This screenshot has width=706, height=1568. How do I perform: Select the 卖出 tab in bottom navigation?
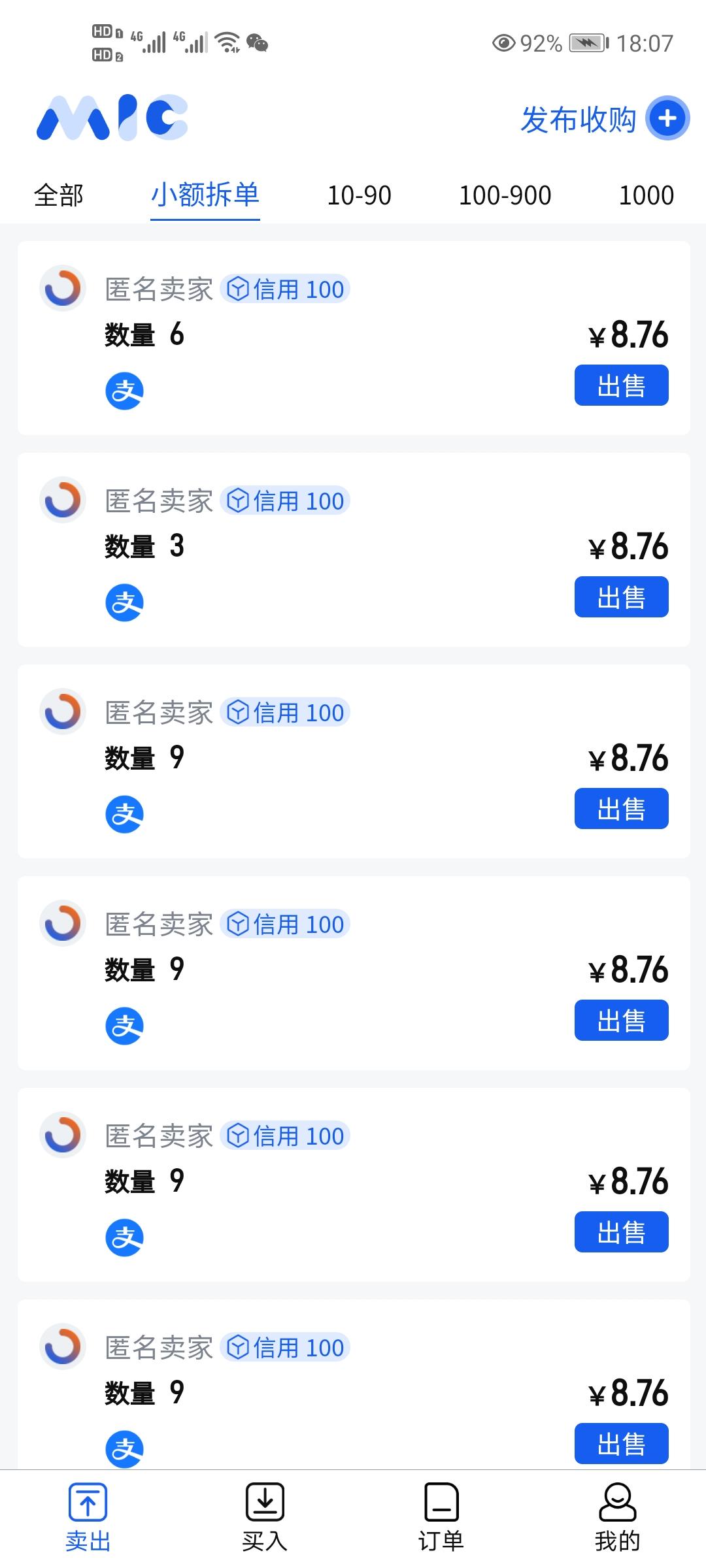click(88, 1517)
